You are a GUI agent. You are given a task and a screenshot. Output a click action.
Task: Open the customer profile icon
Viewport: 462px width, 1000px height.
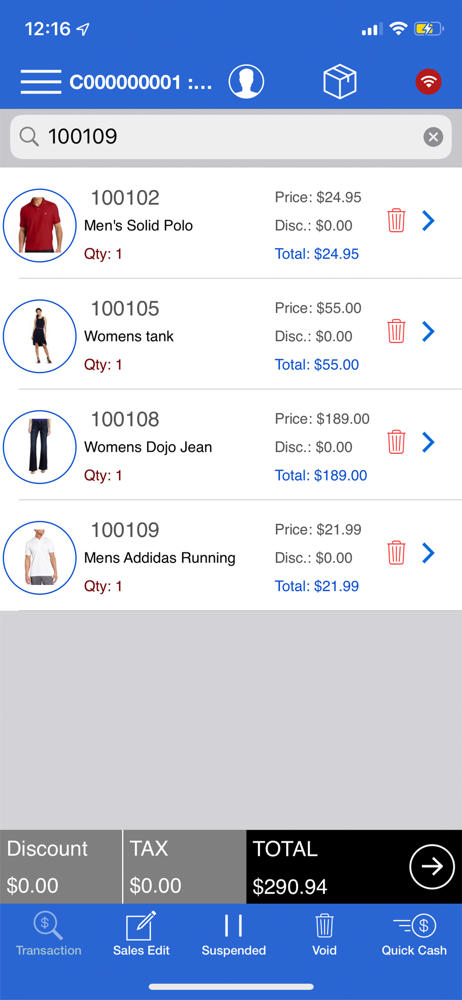(x=246, y=82)
